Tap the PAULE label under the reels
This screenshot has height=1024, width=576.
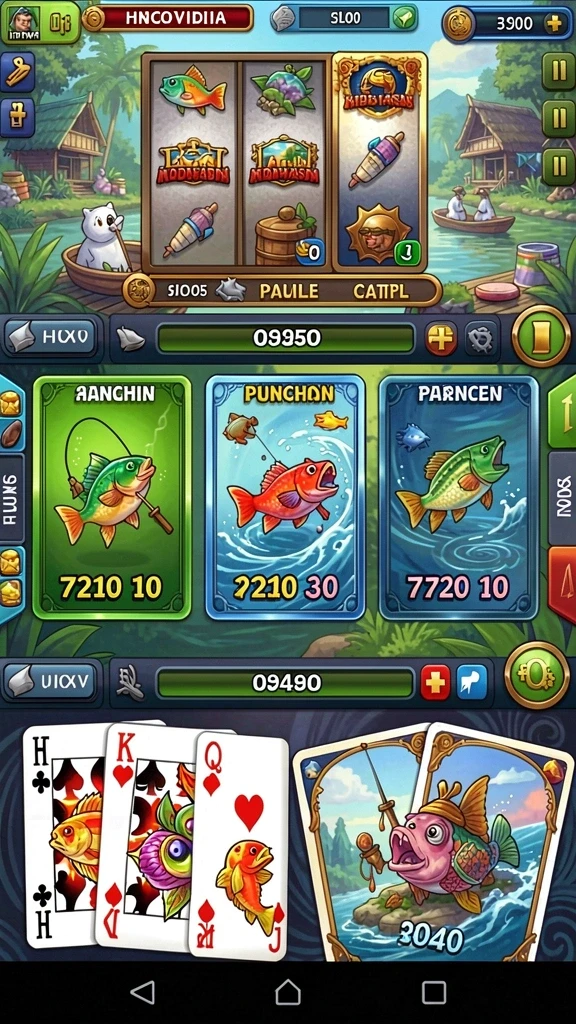(x=290, y=291)
